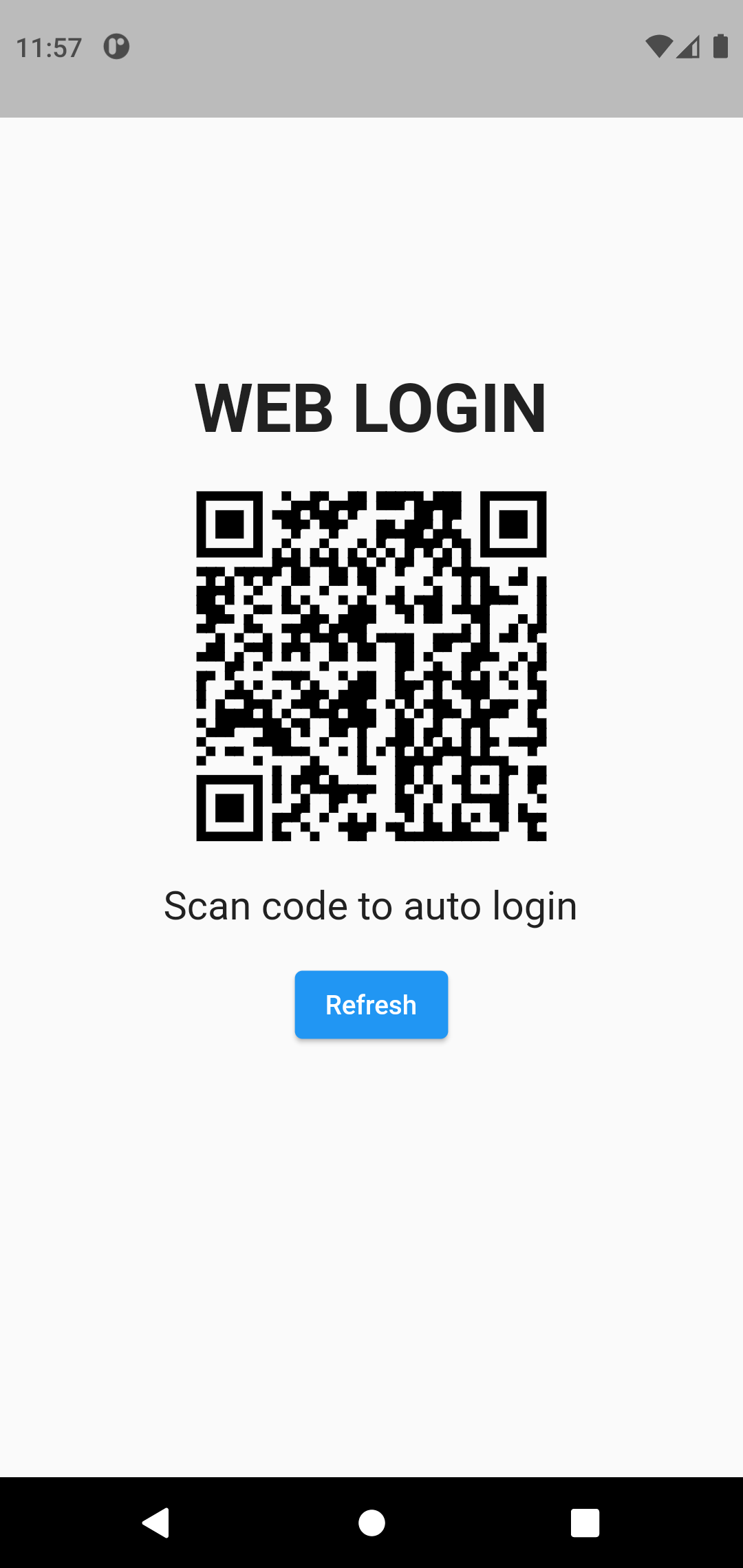Open the notification icon next to the clock
The height and width of the screenshot is (1568, 743).
point(117,45)
